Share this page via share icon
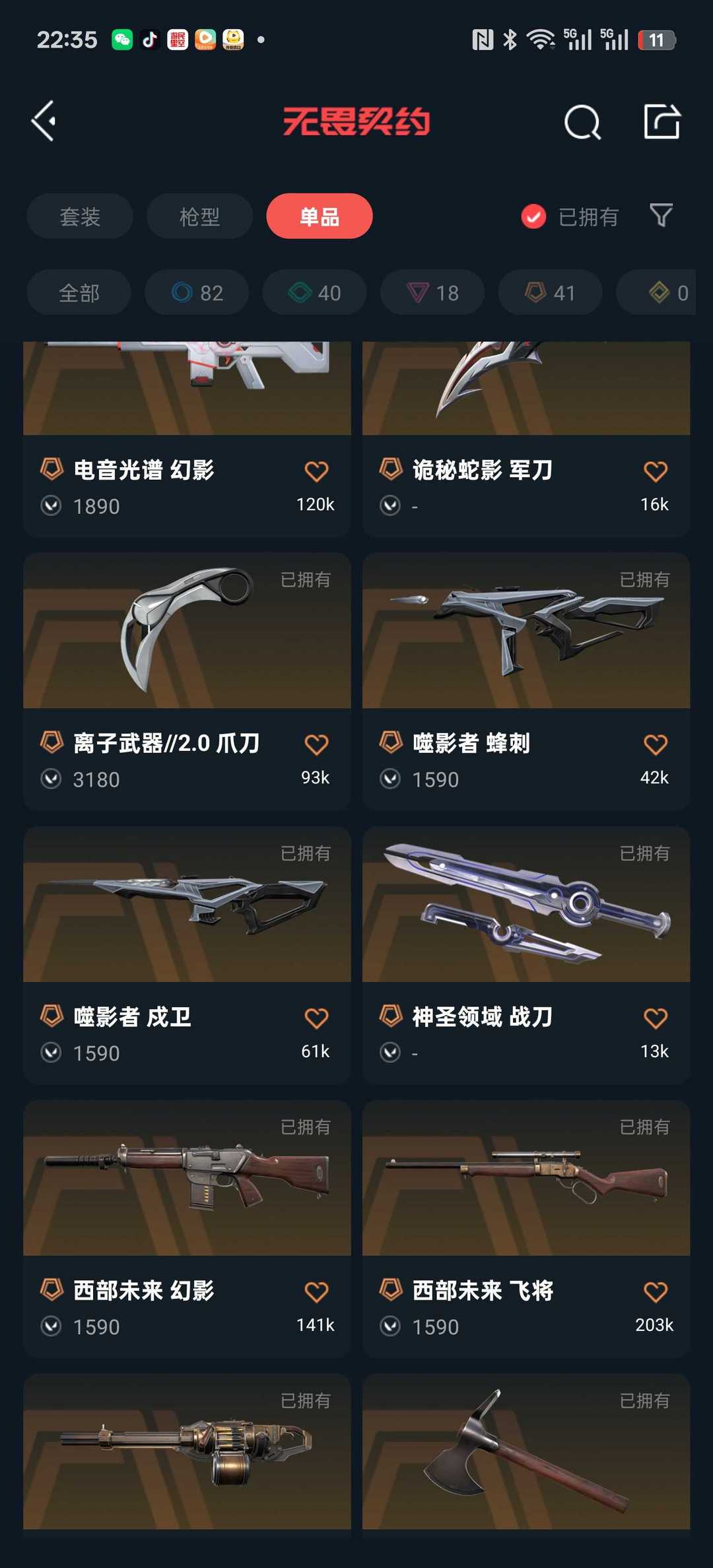Image resolution: width=713 pixels, height=1568 pixels. pos(662,121)
